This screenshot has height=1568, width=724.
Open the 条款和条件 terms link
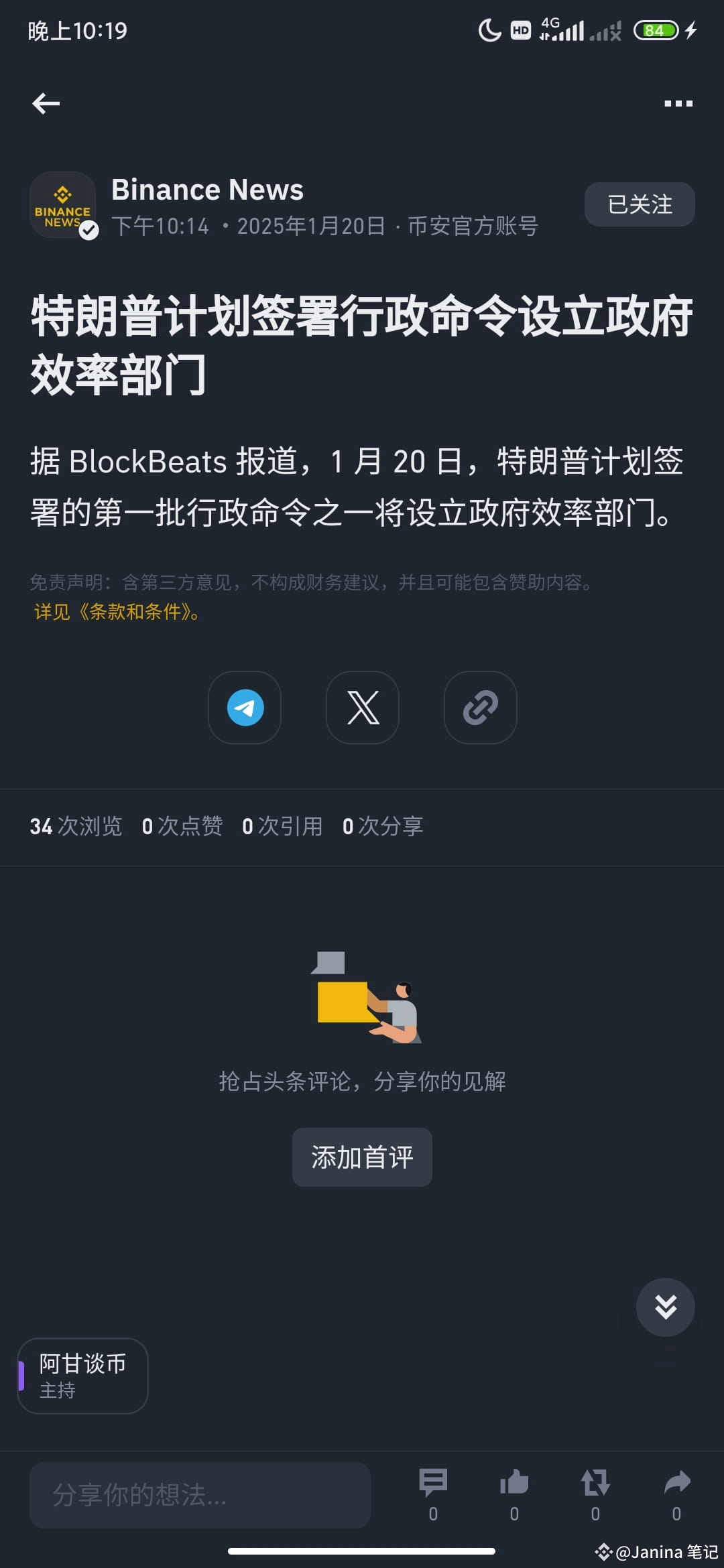point(116,612)
